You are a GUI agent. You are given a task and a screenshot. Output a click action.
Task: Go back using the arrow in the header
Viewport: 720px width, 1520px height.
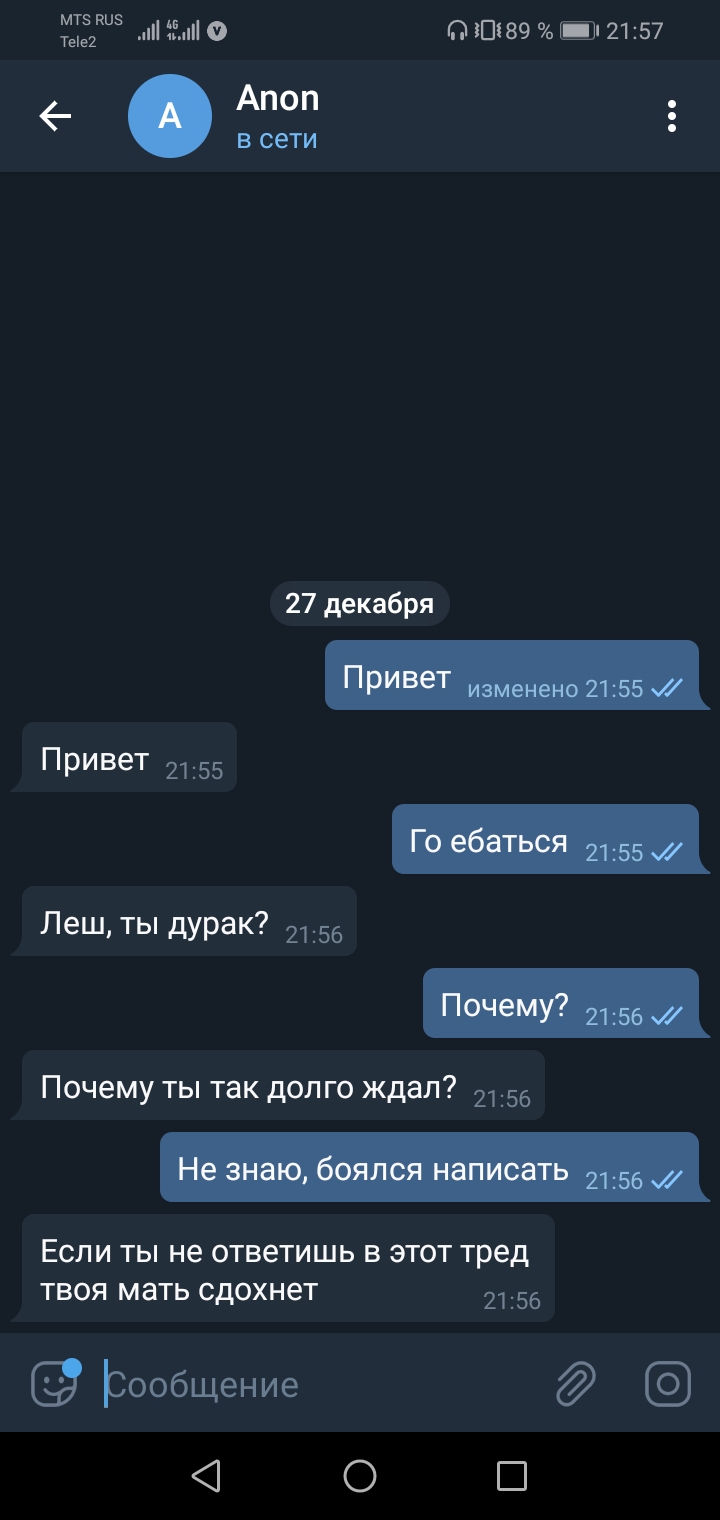[55, 117]
